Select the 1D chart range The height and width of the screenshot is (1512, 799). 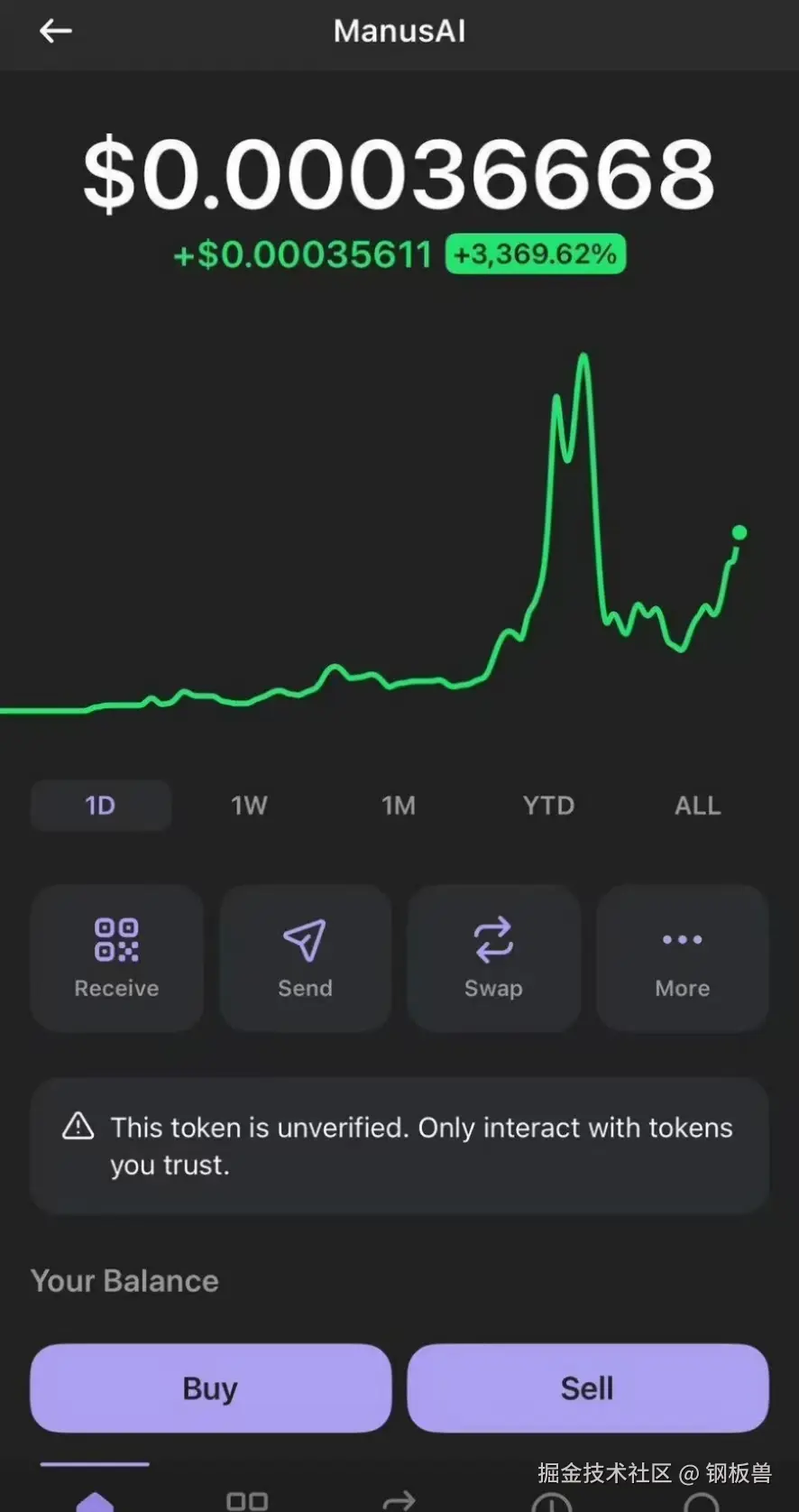point(100,805)
